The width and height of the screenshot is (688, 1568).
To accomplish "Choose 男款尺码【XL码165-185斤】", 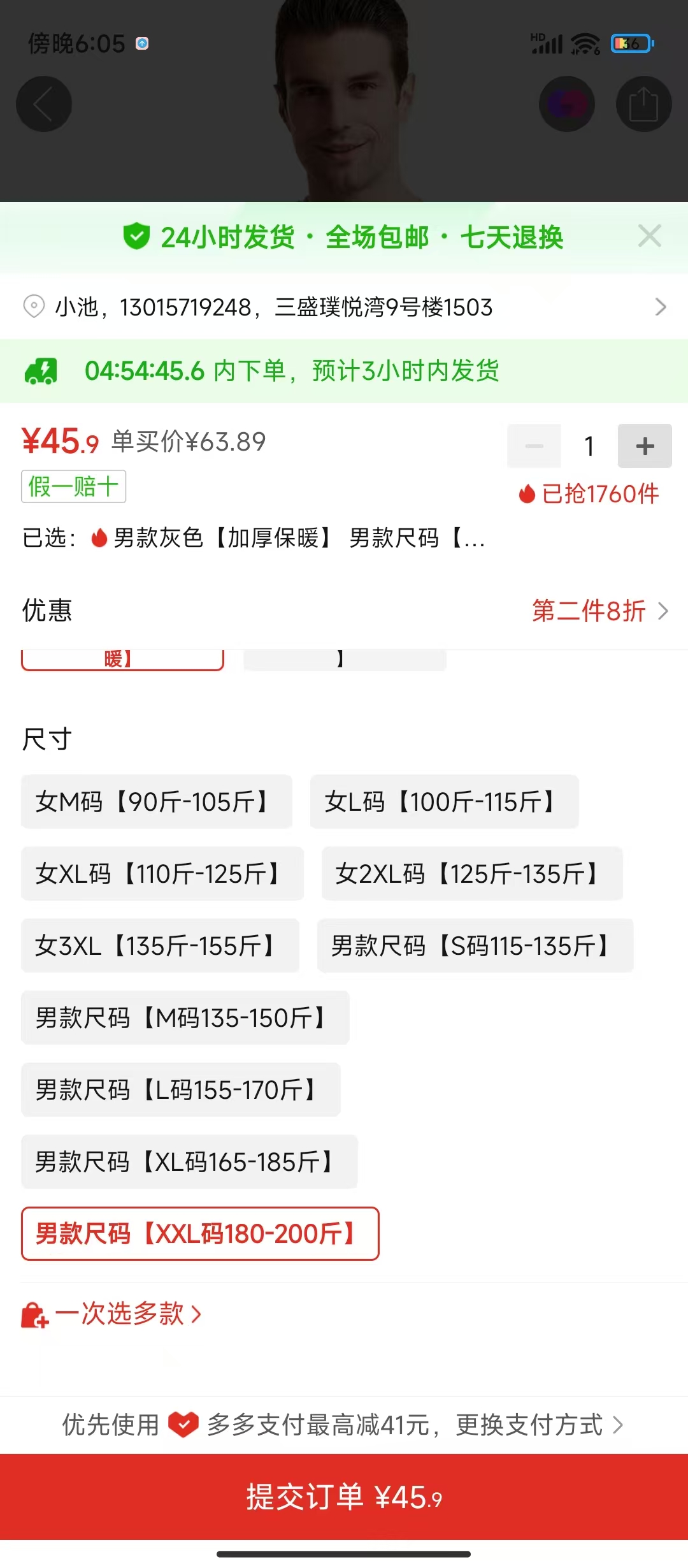I will click(189, 1162).
